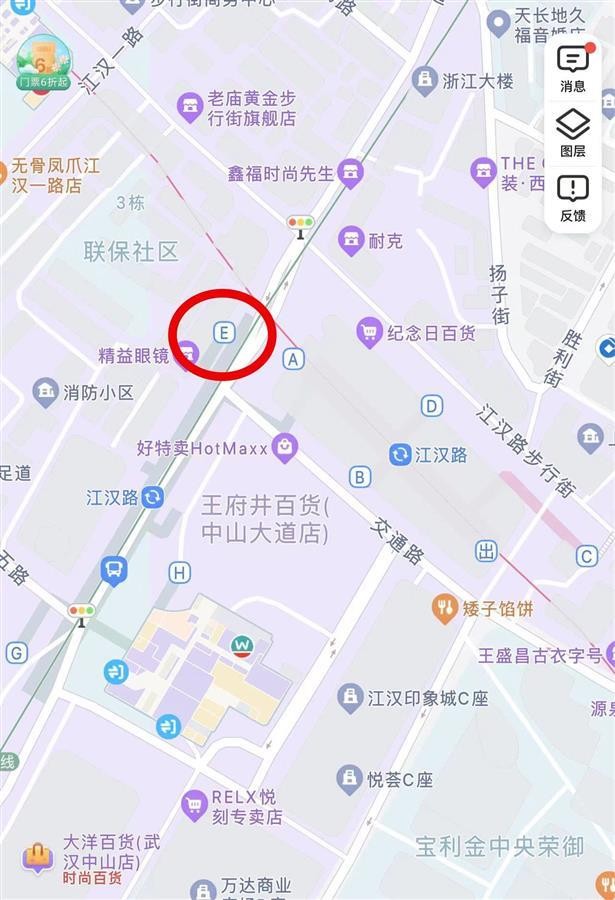This screenshot has height=900, width=615.
Task: Open 浙江大楼 building marker
Action: click(x=426, y=79)
